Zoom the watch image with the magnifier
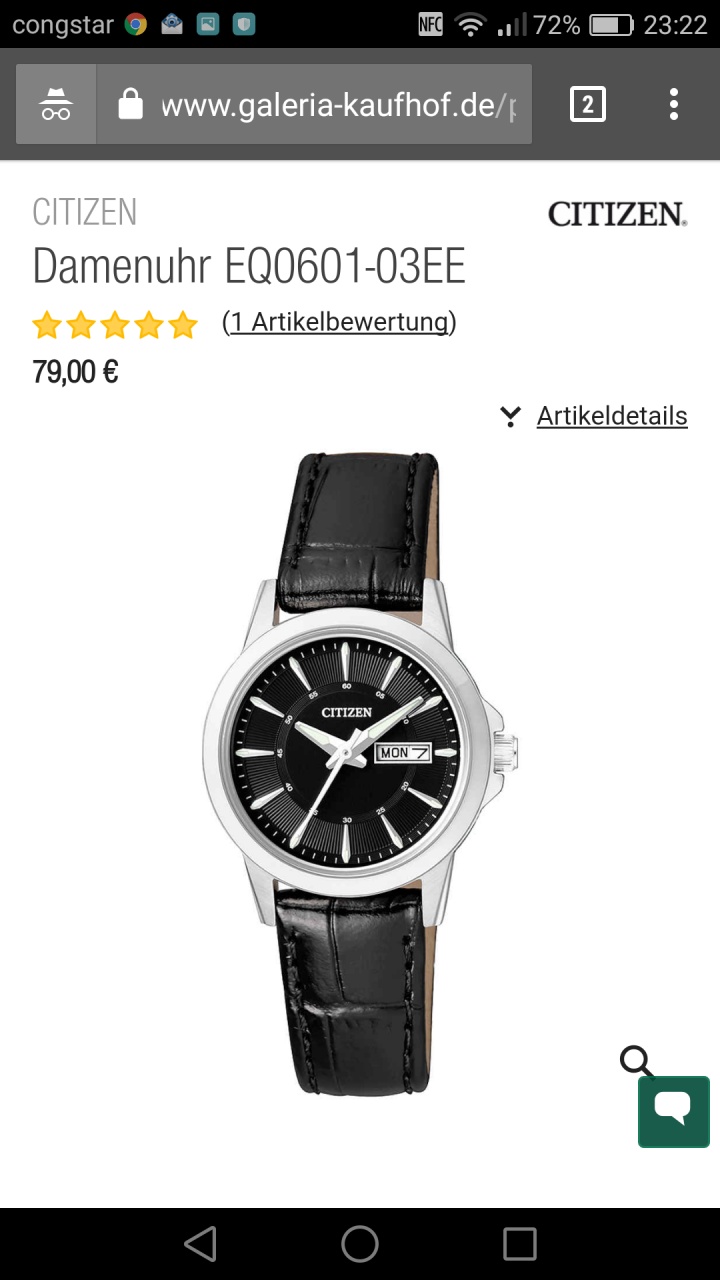This screenshot has height=1280, width=720. click(636, 1060)
